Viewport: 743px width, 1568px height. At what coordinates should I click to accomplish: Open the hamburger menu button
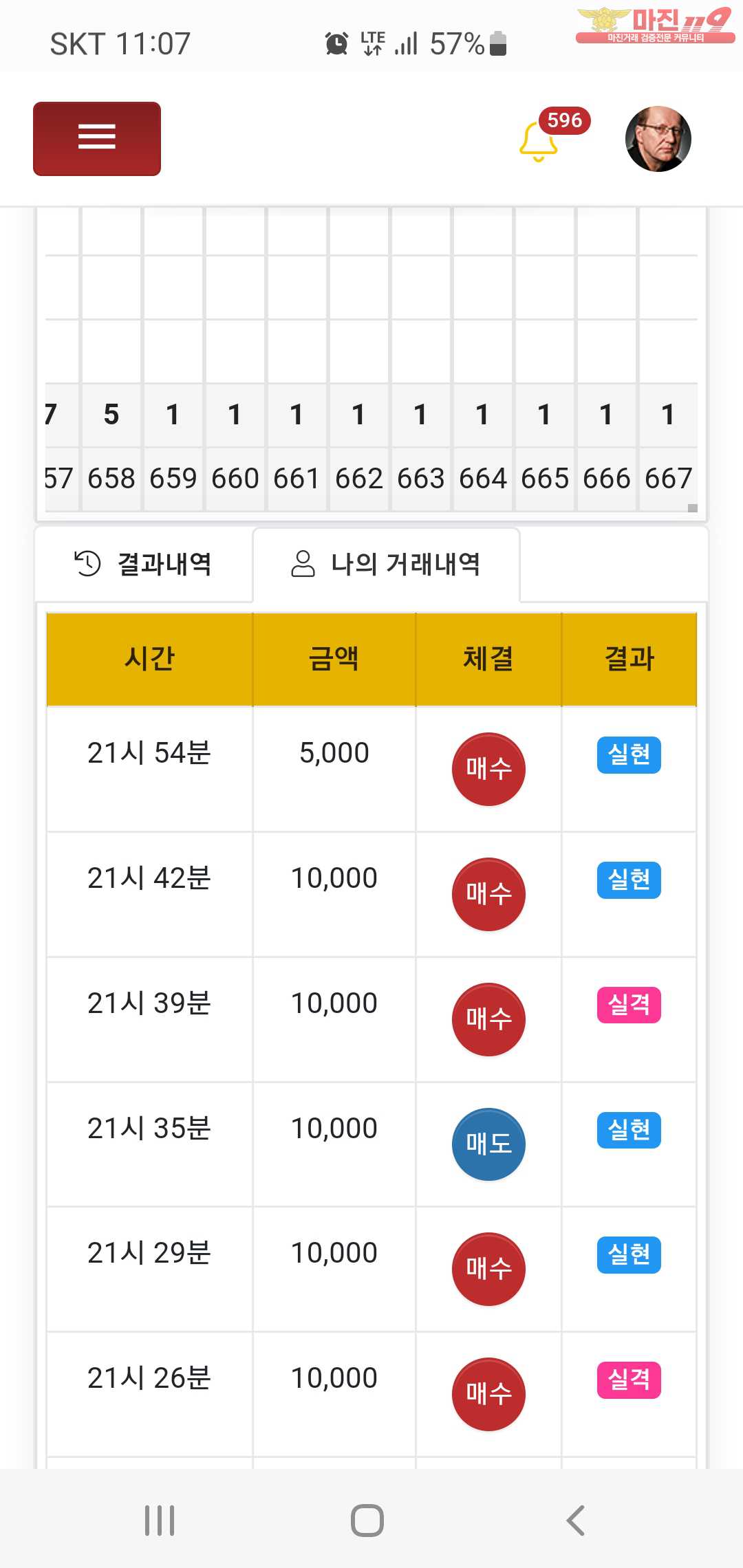click(97, 138)
